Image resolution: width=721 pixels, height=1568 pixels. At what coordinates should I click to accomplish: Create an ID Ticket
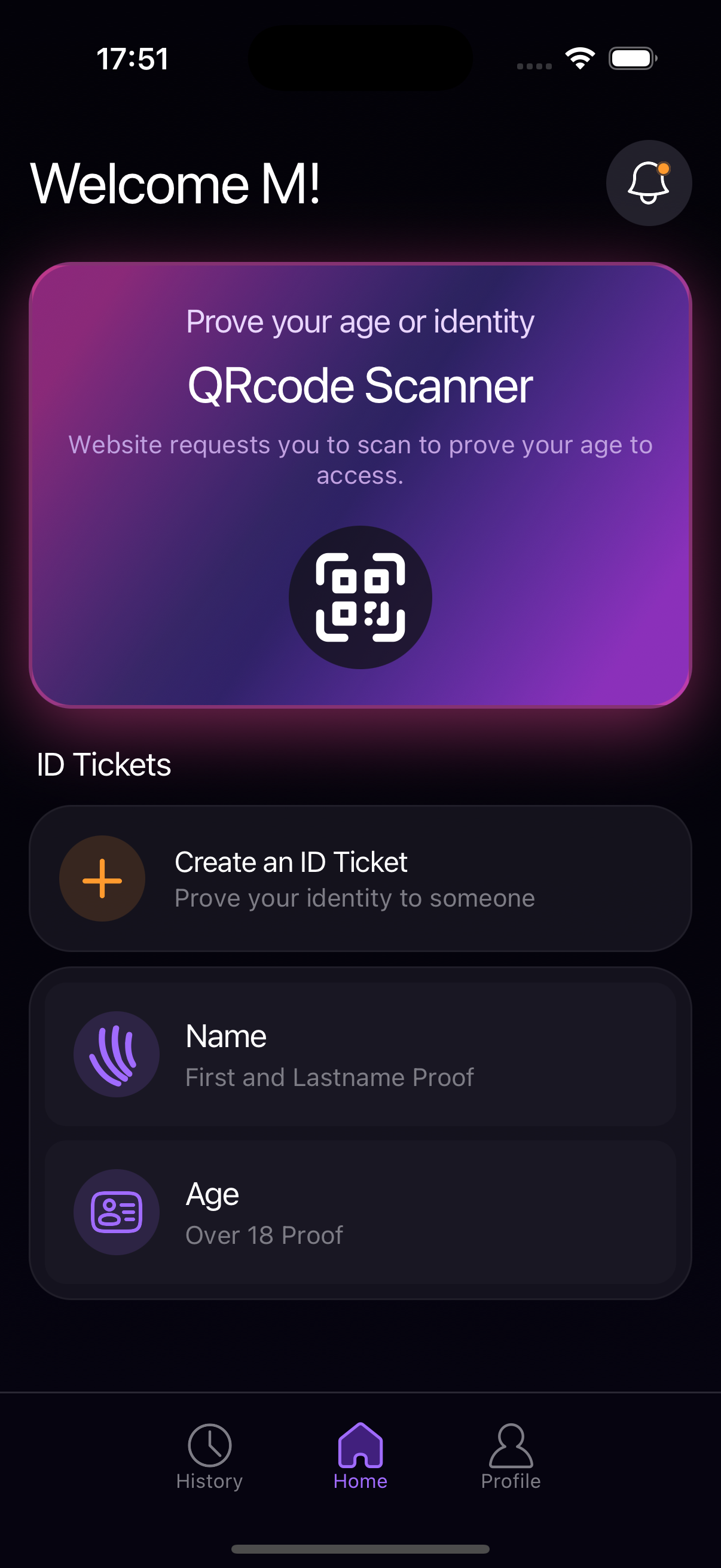coord(360,878)
